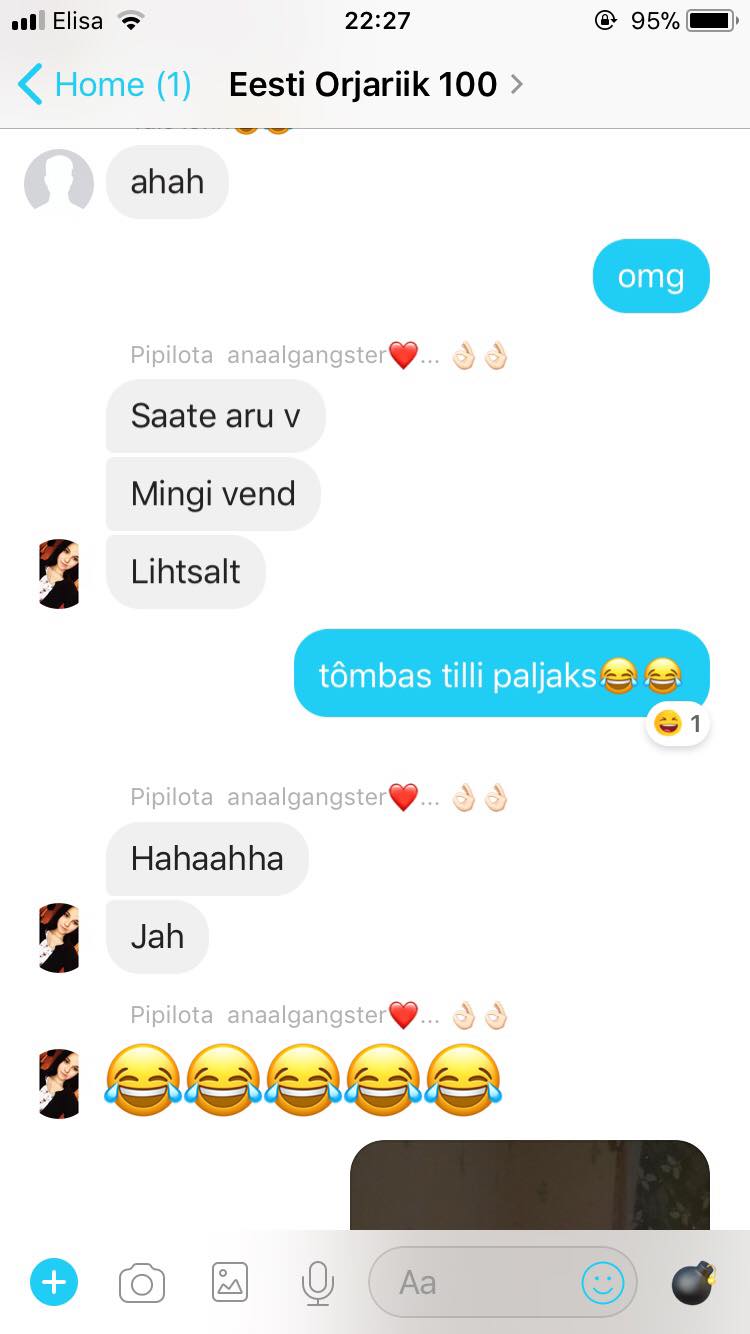750x1334 pixels.
Task: Send the bomb emoji
Action: tap(693, 1282)
